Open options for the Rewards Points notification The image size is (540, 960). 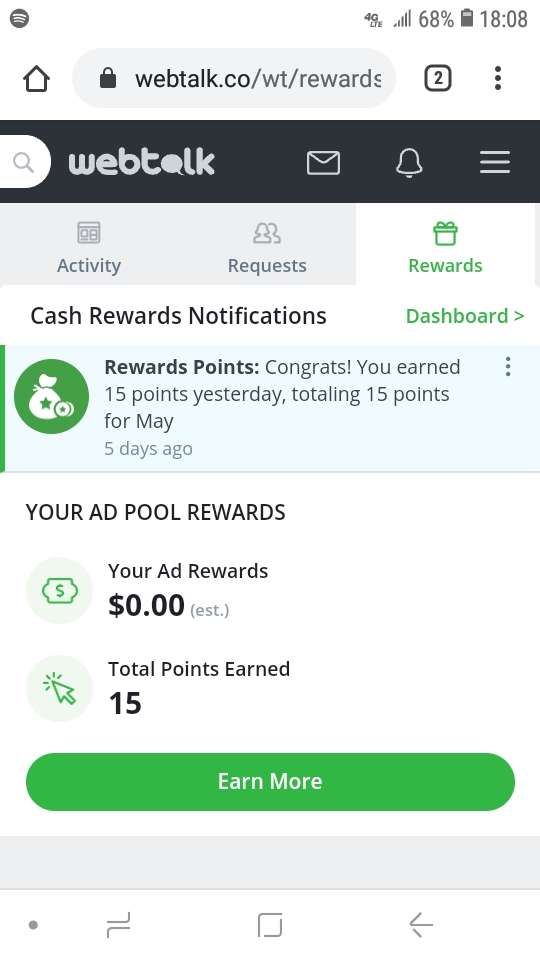coord(508,367)
